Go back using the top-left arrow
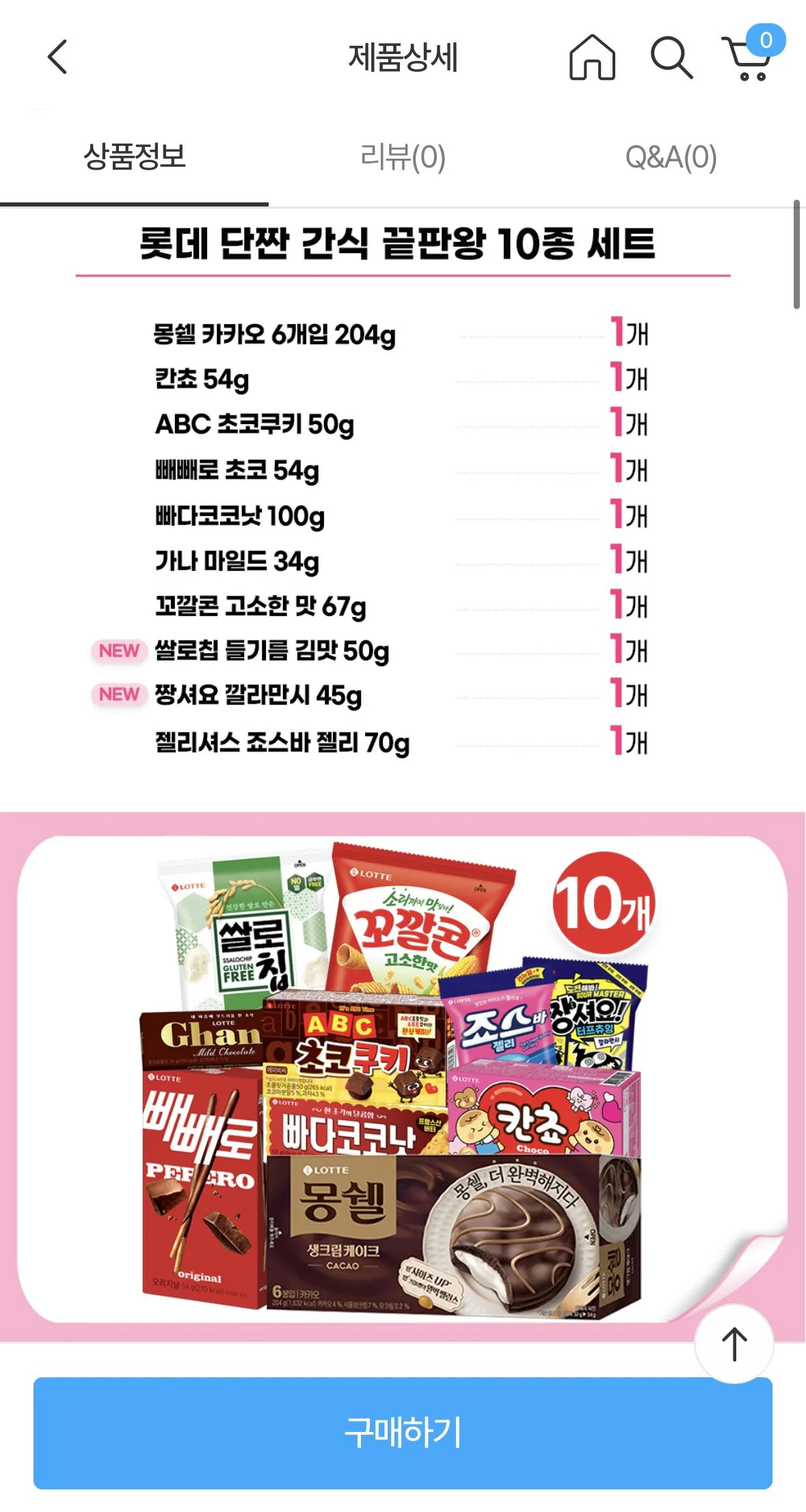Image resolution: width=806 pixels, height=1512 pixels. coord(57,57)
